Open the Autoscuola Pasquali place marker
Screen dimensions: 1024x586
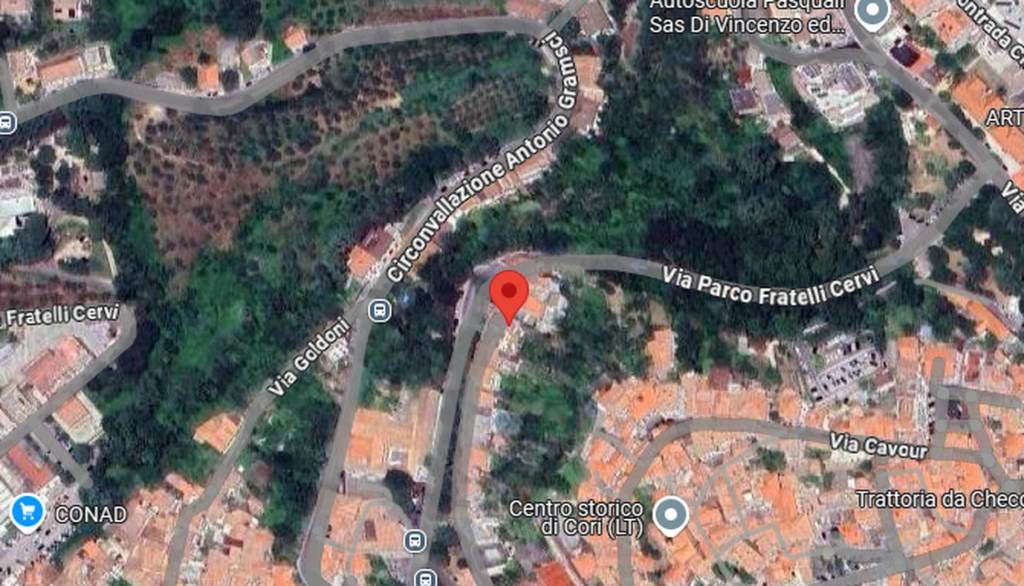[873, 13]
